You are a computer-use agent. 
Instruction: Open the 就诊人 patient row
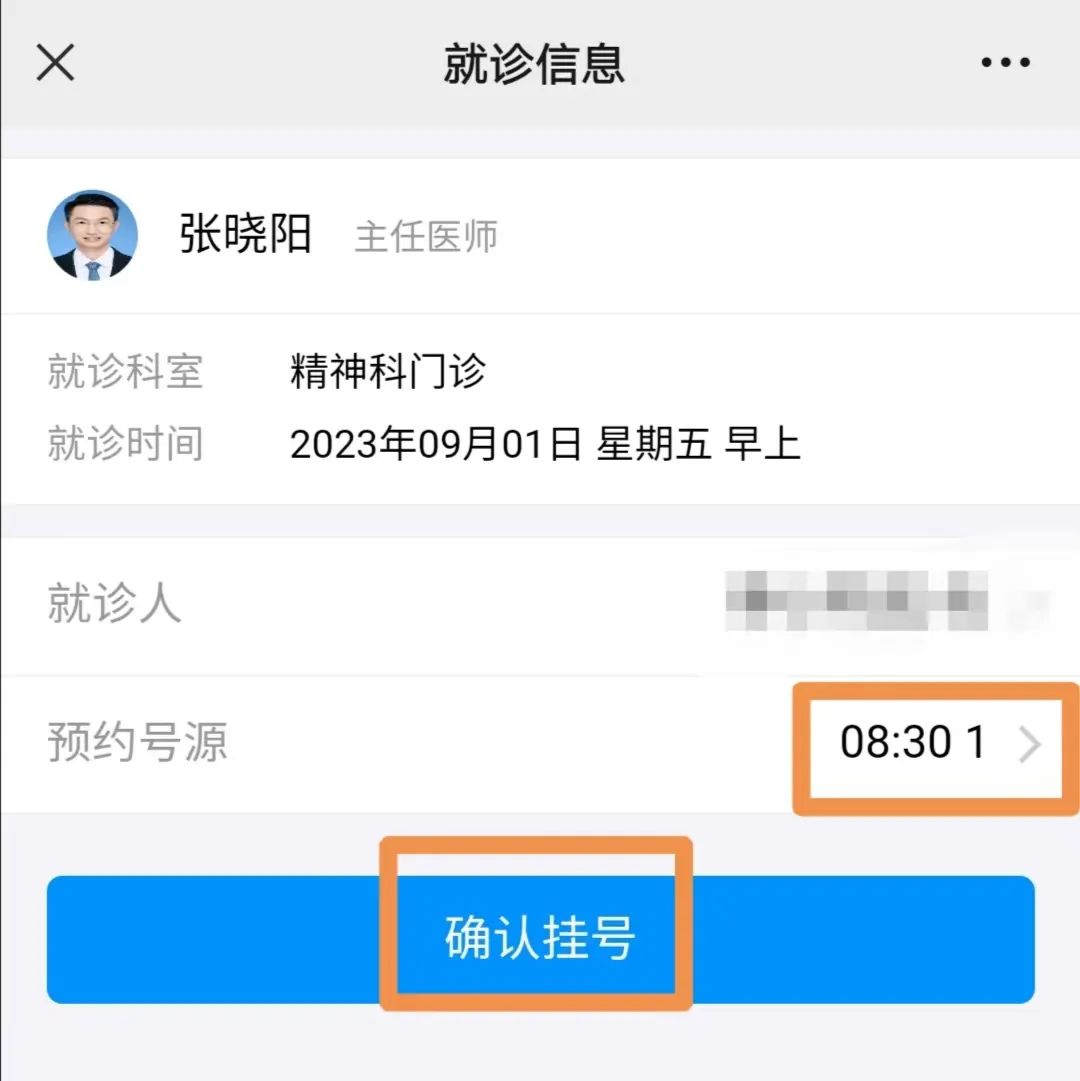pos(540,605)
